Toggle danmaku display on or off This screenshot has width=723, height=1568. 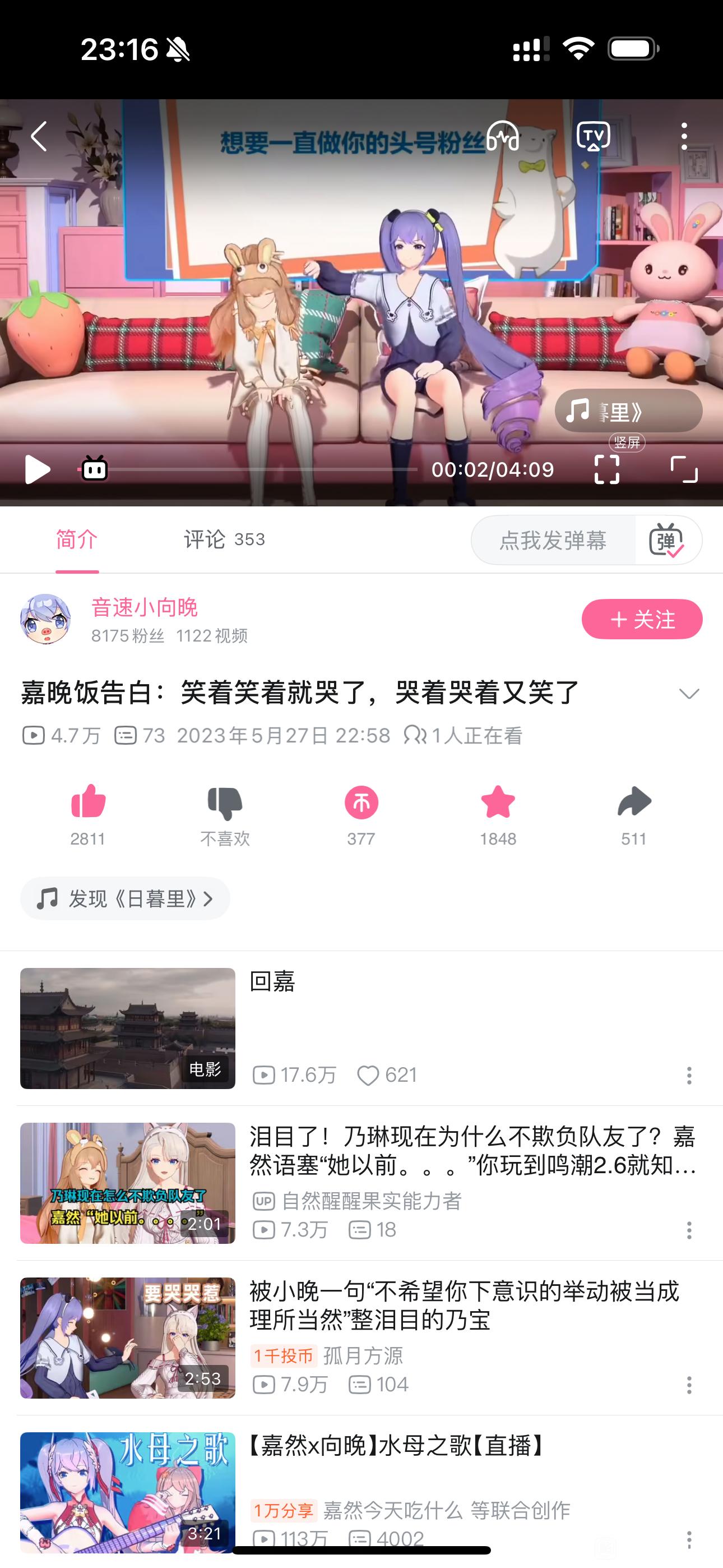click(x=667, y=540)
